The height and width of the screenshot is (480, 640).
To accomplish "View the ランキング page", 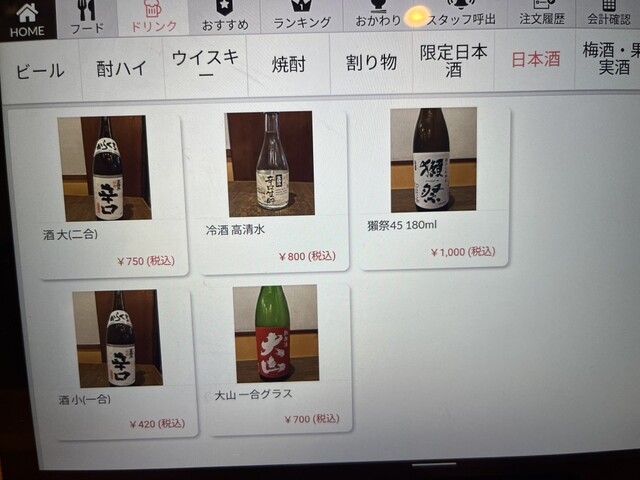I will pyautogui.click(x=301, y=17).
